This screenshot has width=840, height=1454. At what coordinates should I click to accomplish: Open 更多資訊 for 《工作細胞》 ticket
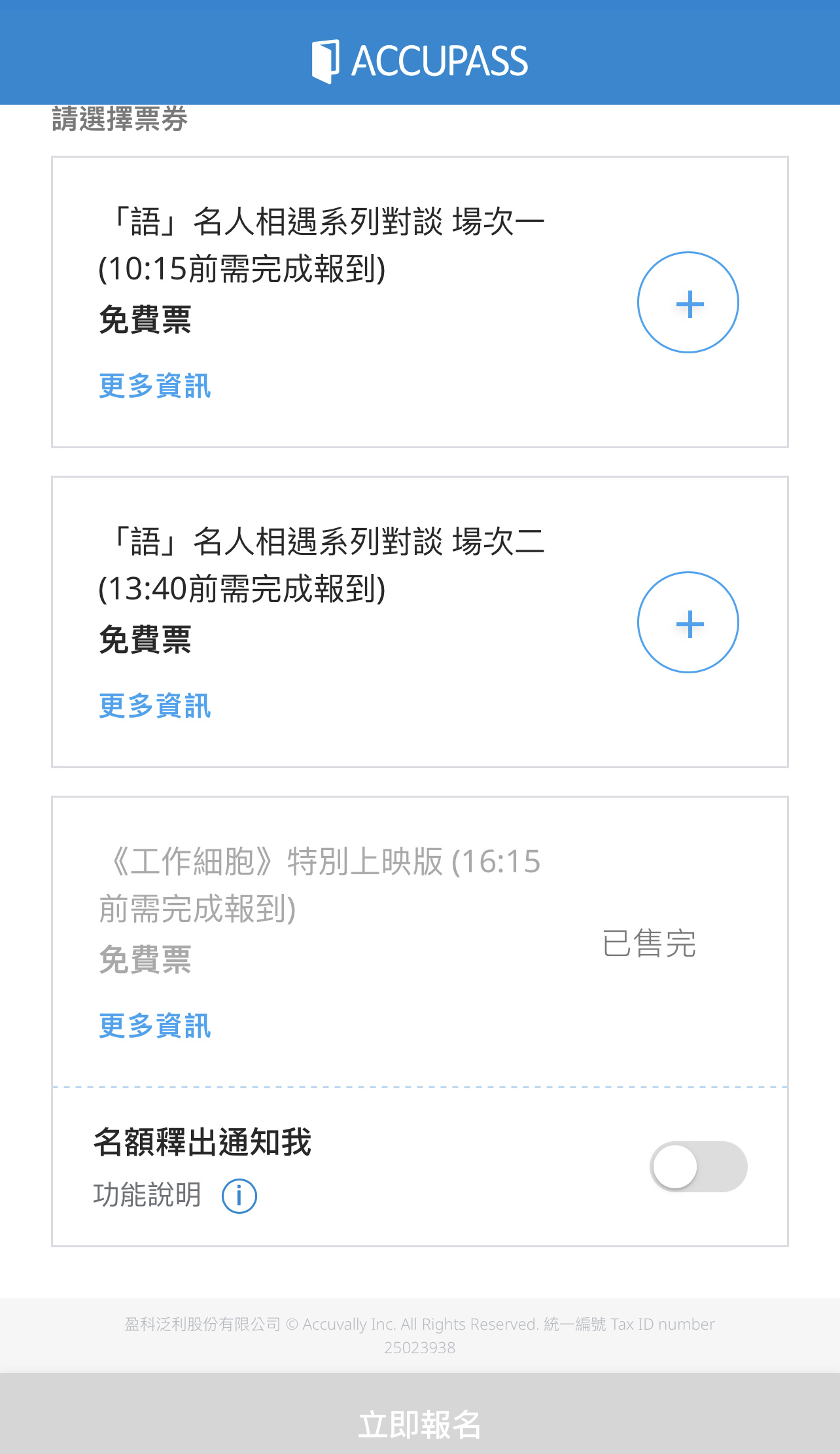tap(155, 1025)
